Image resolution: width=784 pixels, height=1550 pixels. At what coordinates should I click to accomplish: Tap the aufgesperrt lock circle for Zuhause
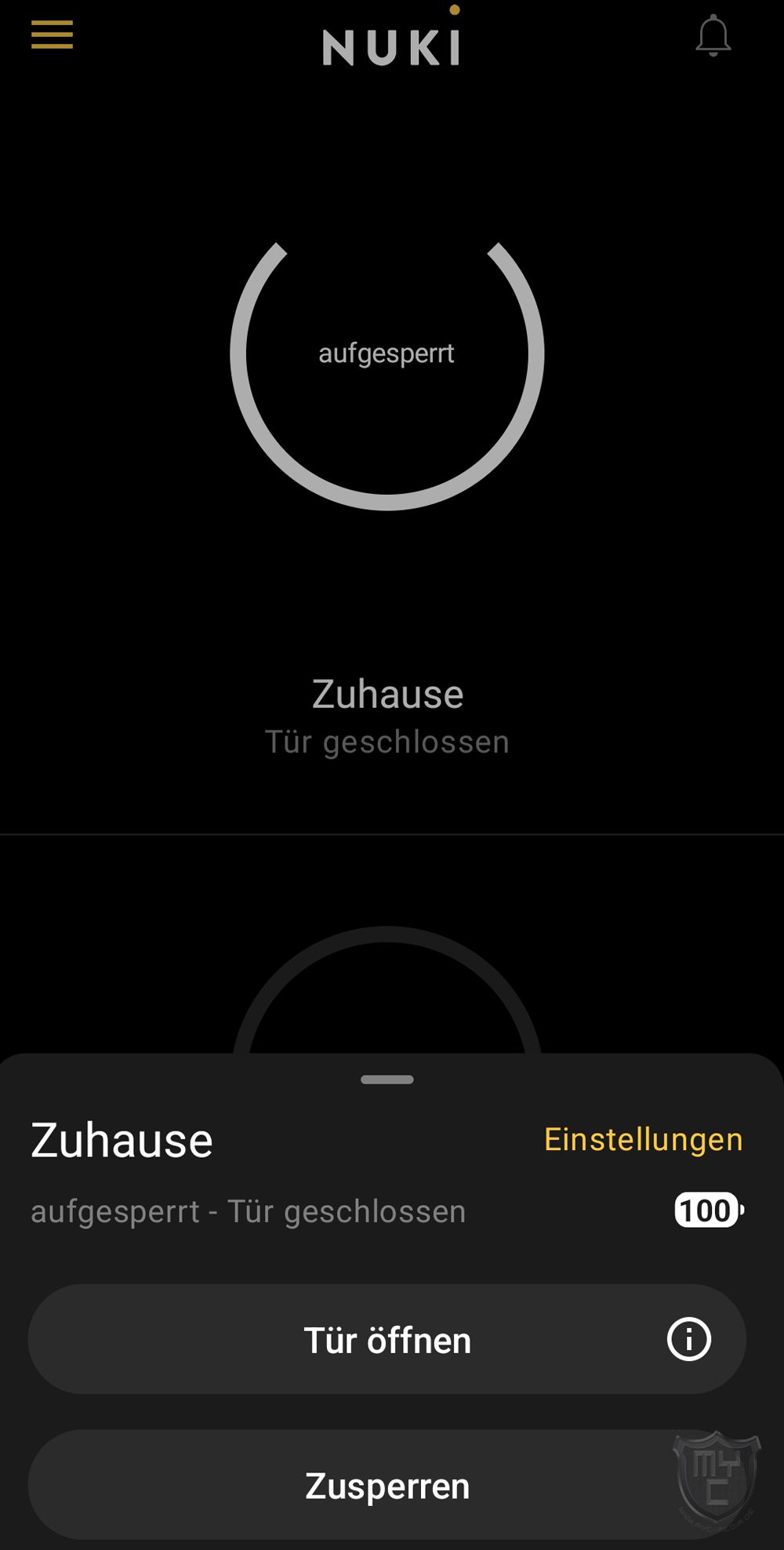point(387,354)
